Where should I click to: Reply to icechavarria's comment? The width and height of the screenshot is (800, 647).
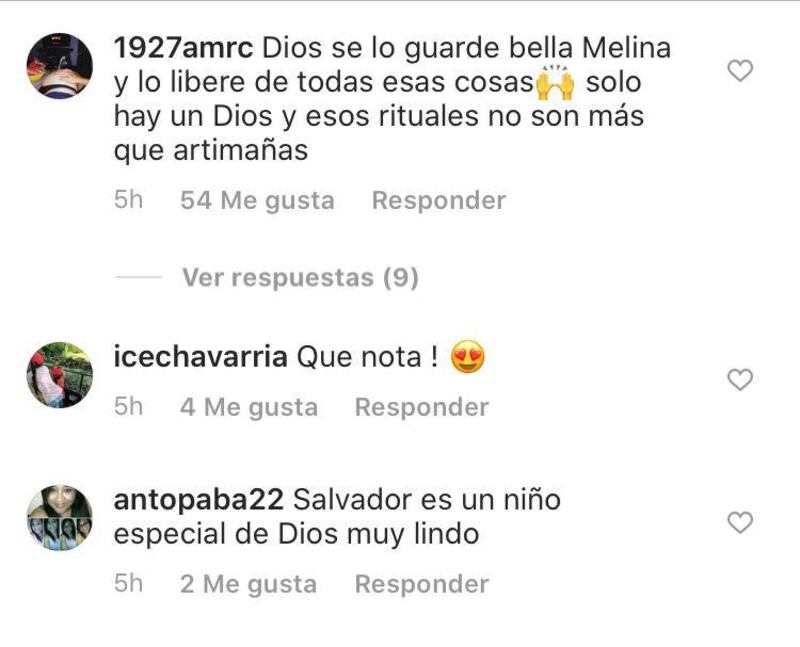(421, 407)
